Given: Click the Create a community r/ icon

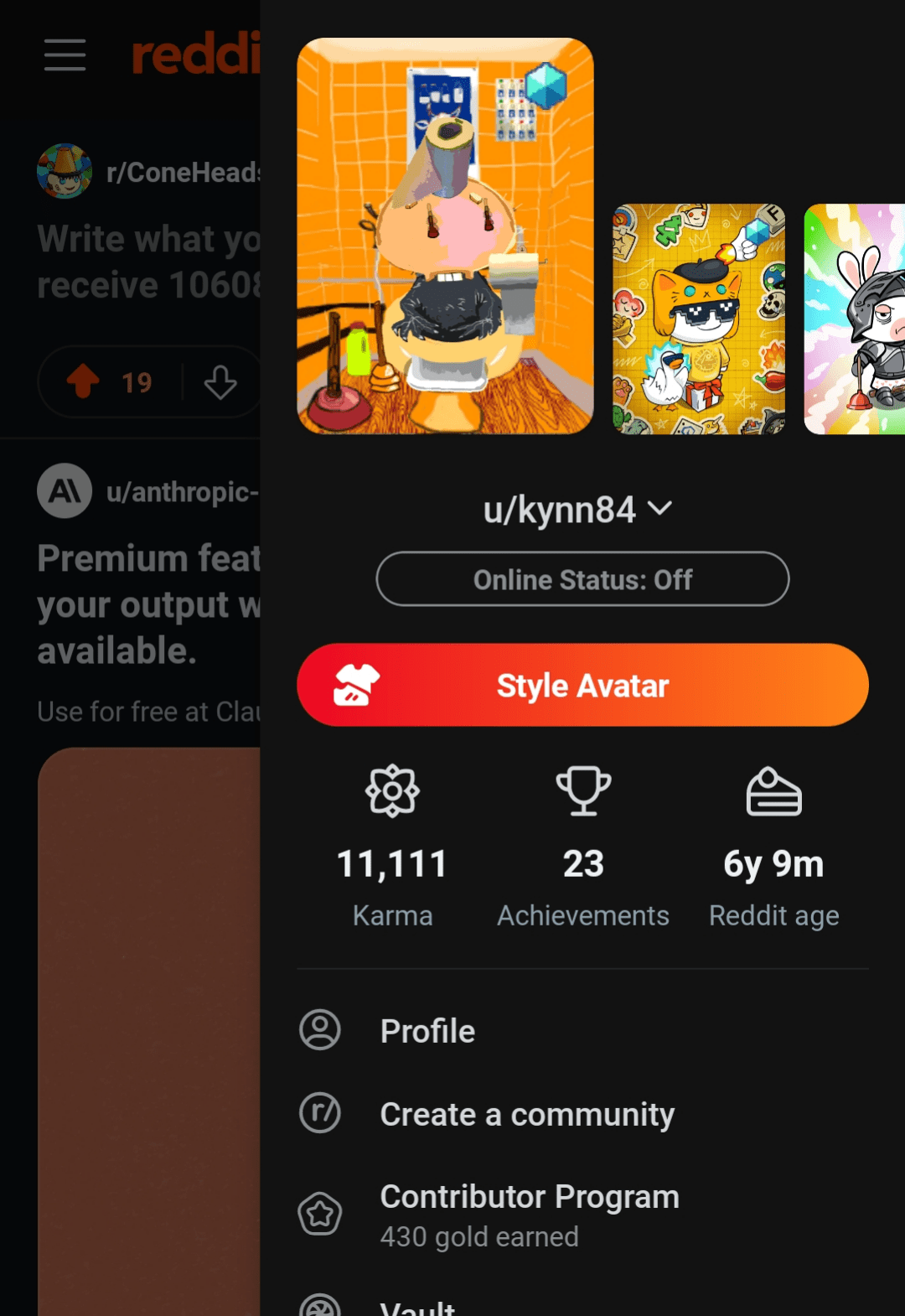Looking at the screenshot, I should [x=320, y=1114].
